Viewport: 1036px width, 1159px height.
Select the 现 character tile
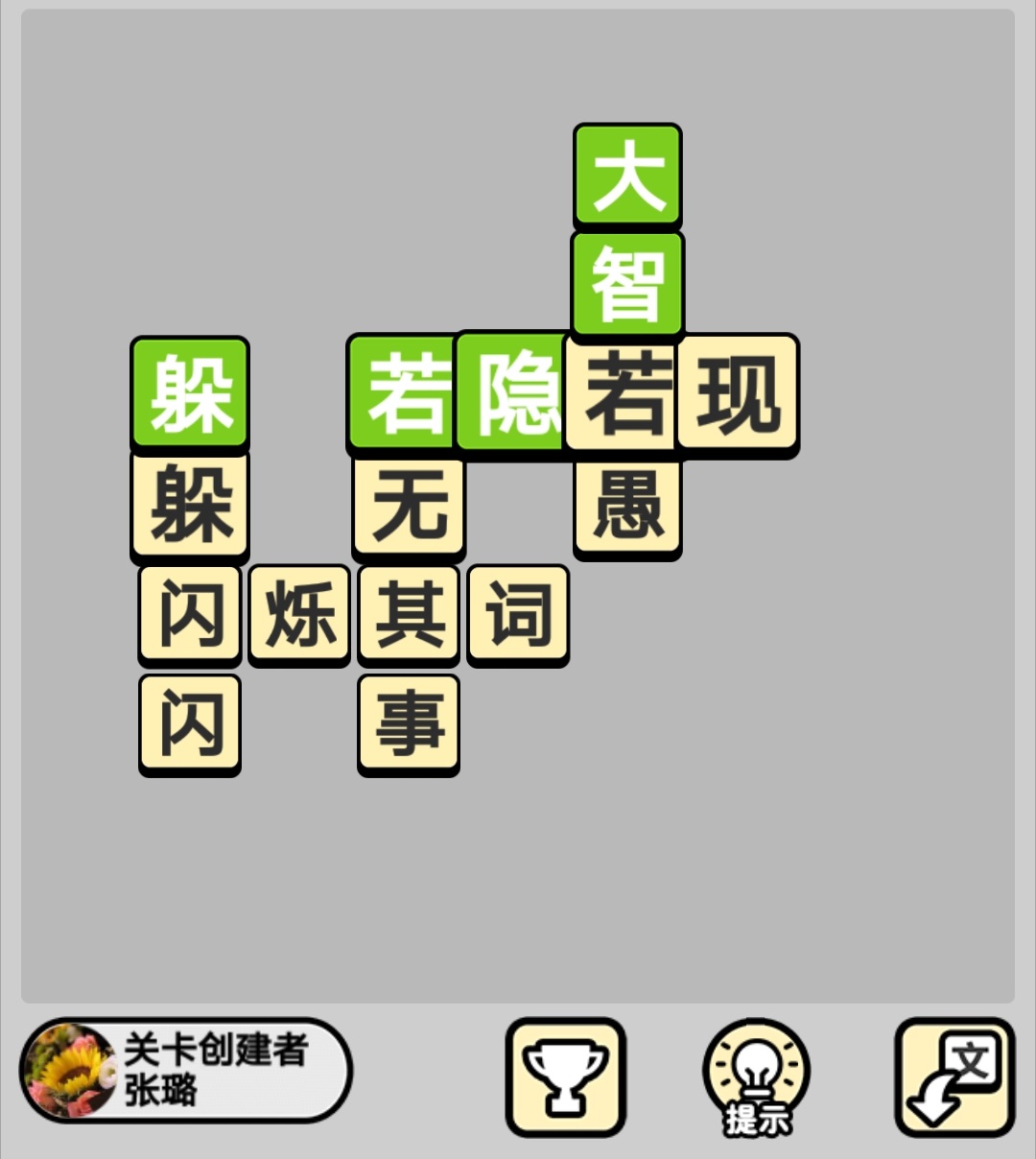(x=737, y=393)
